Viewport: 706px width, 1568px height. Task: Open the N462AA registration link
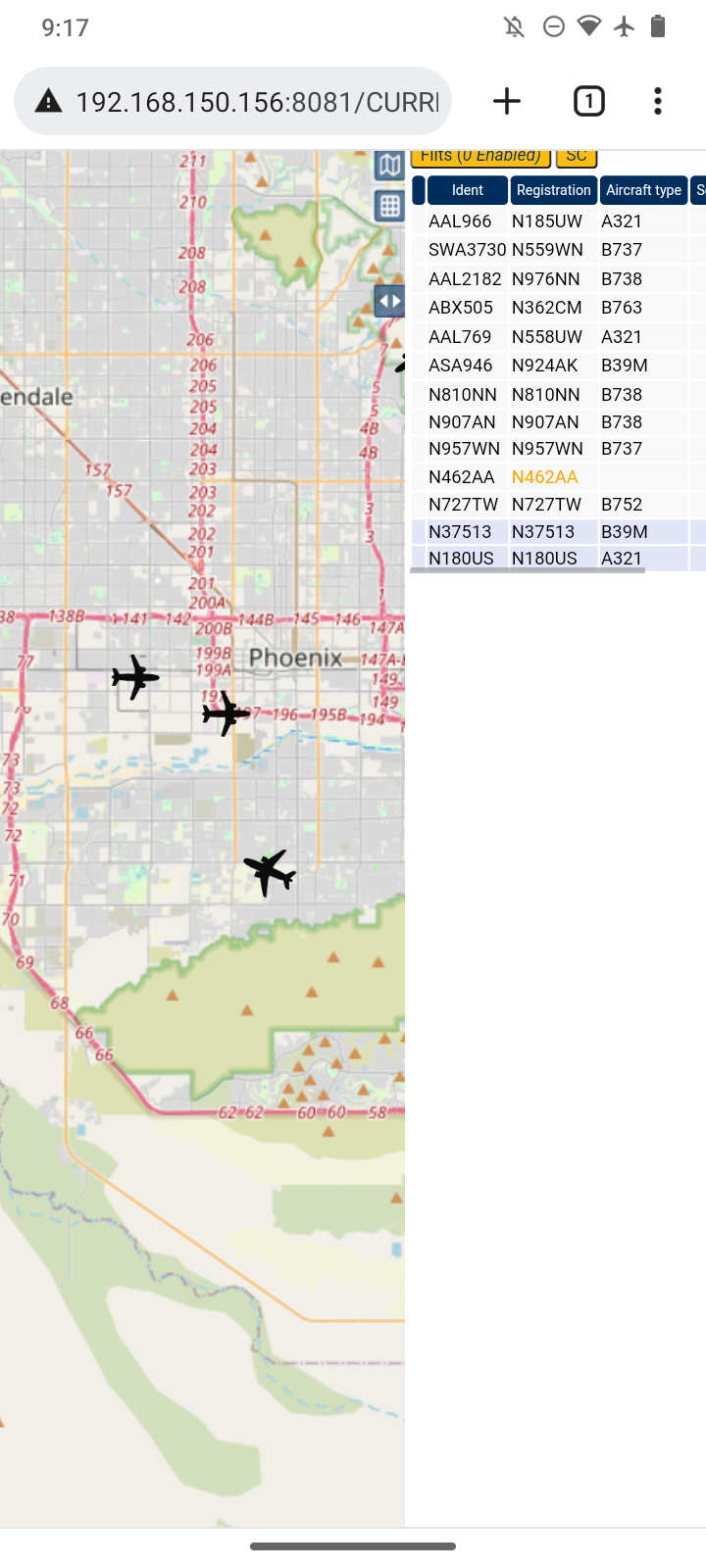point(545,477)
